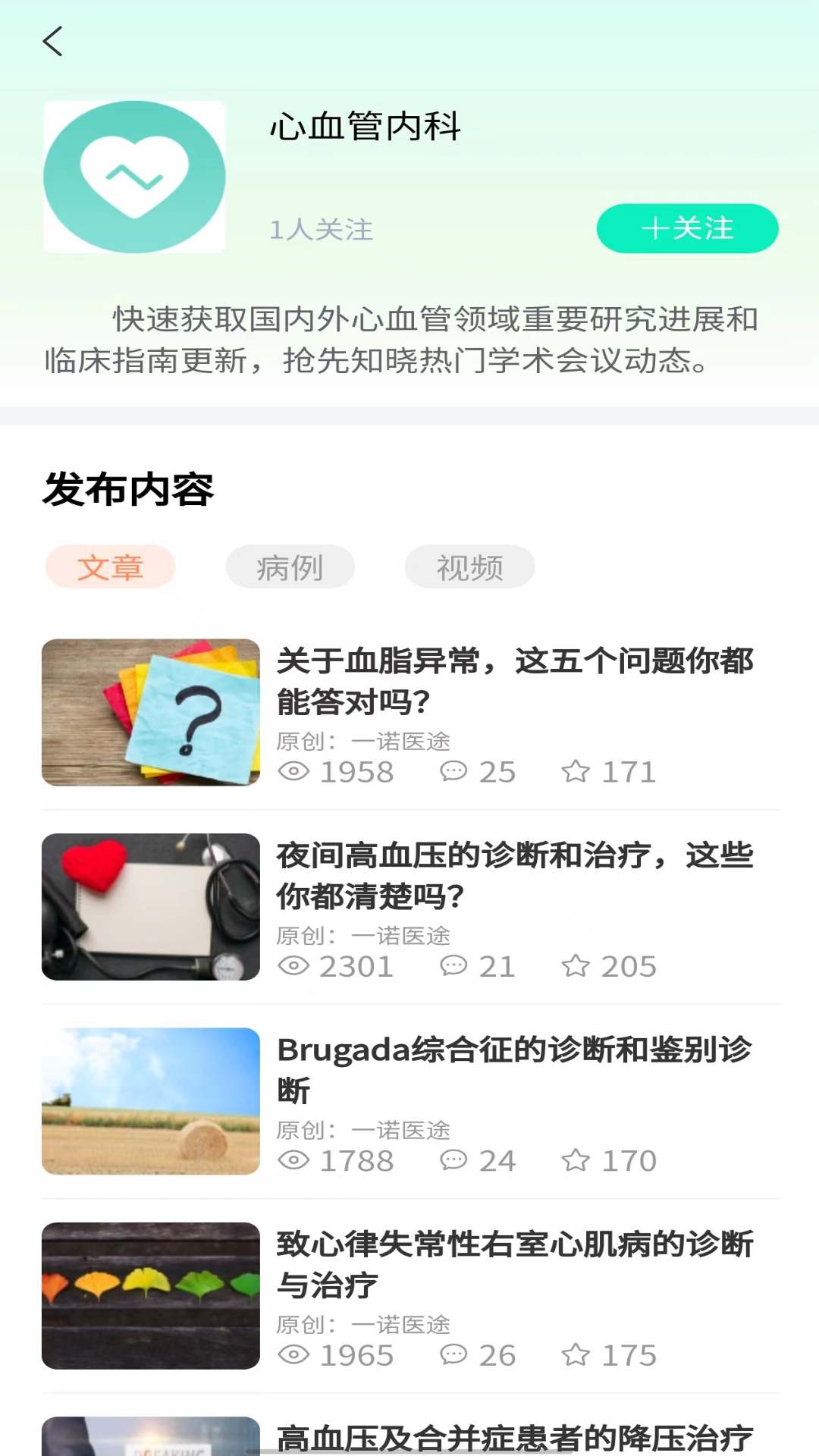
Task: Open comments via the speech bubble icon on 血脂异常 article
Action: click(x=455, y=772)
